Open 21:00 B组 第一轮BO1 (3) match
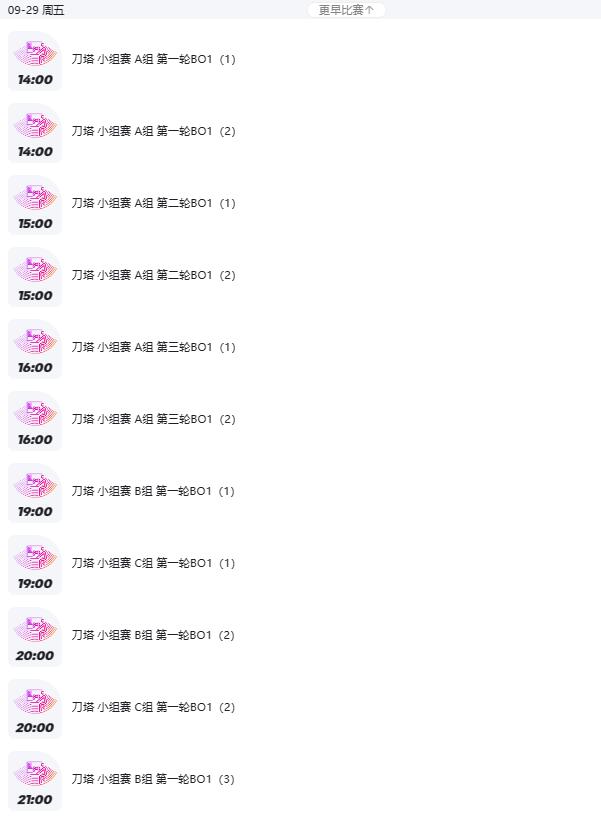Viewport: 601px width, 820px height. (x=154, y=779)
